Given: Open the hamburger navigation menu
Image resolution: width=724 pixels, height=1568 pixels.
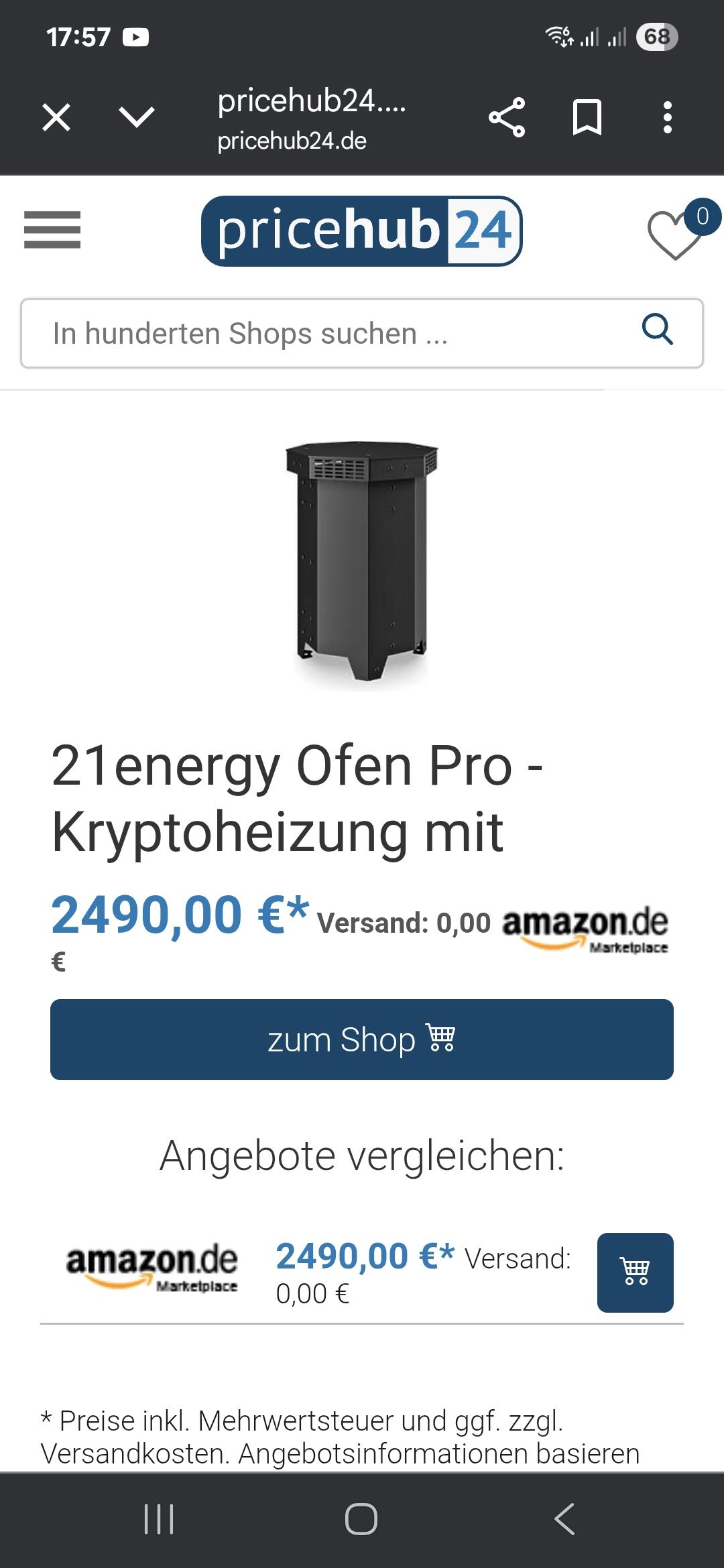Looking at the screenshot, I should [x=52, y=230].
